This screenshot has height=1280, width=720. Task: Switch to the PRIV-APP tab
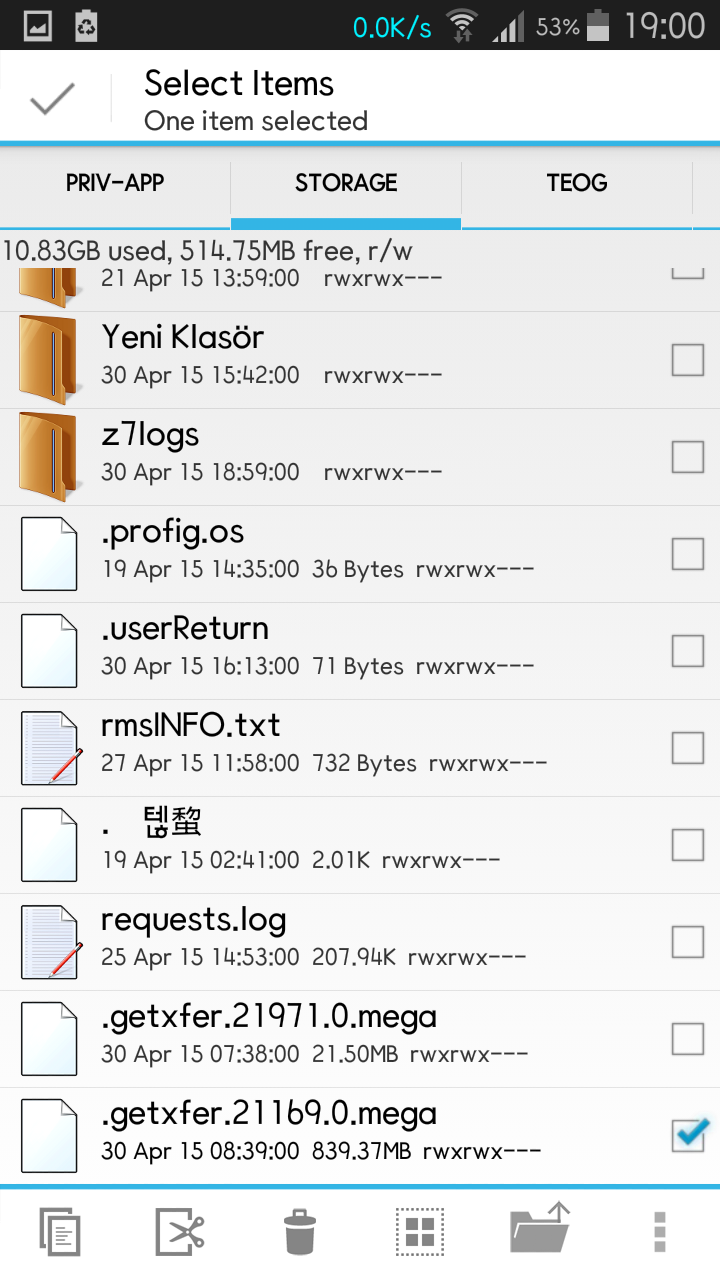[x=115, y=183]
